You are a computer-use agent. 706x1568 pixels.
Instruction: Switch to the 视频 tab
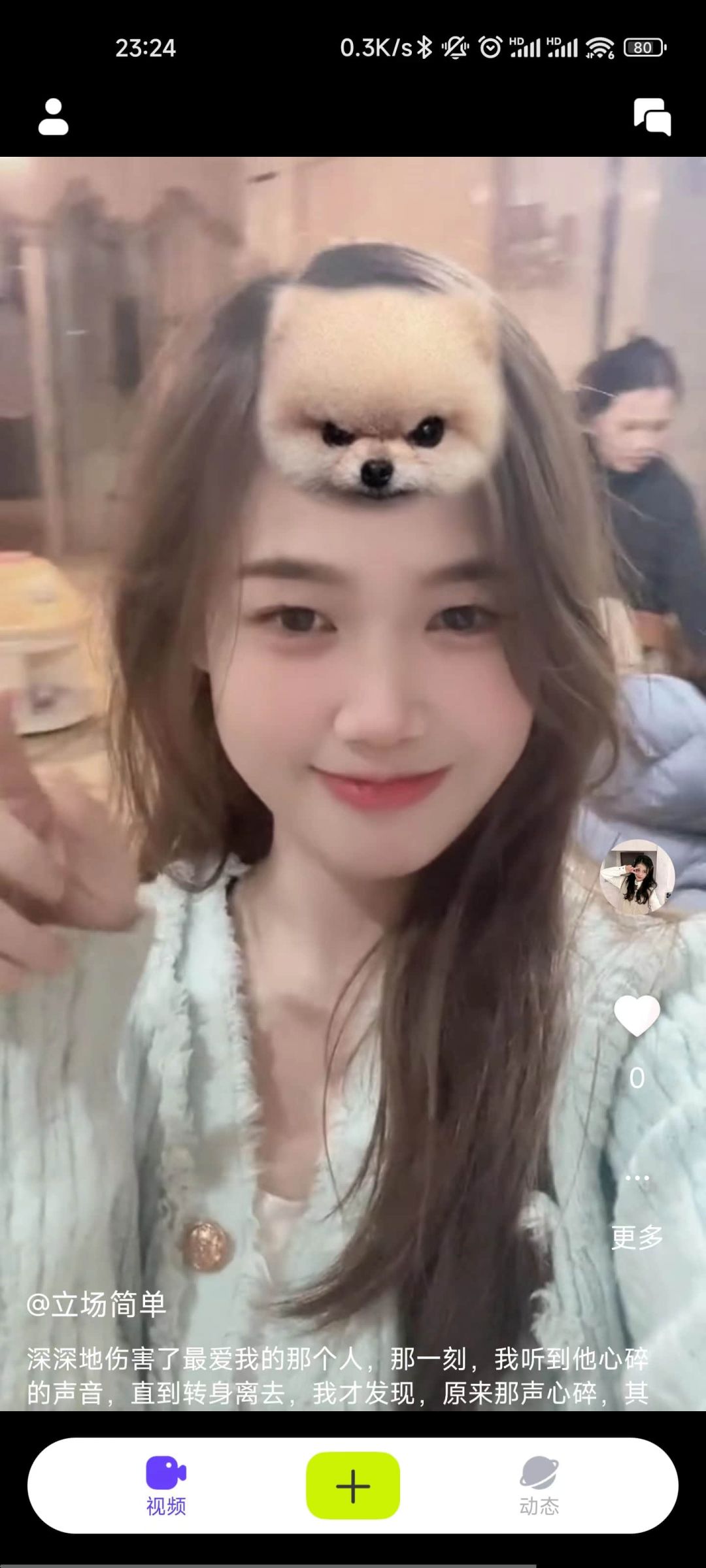coord(166,1486)
